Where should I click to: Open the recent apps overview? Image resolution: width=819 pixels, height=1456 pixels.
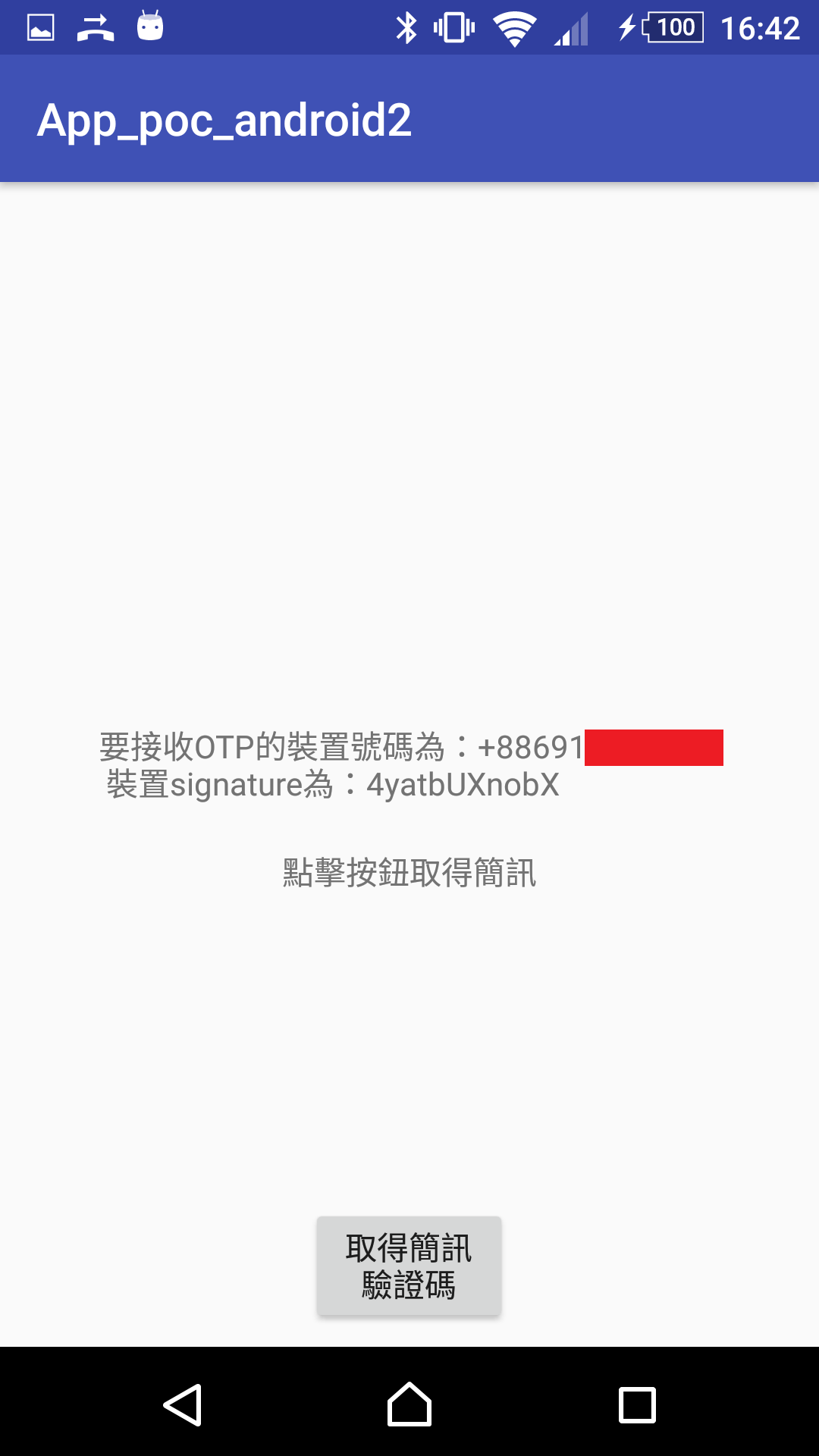pyautogui.click(x=637, y=1405)
